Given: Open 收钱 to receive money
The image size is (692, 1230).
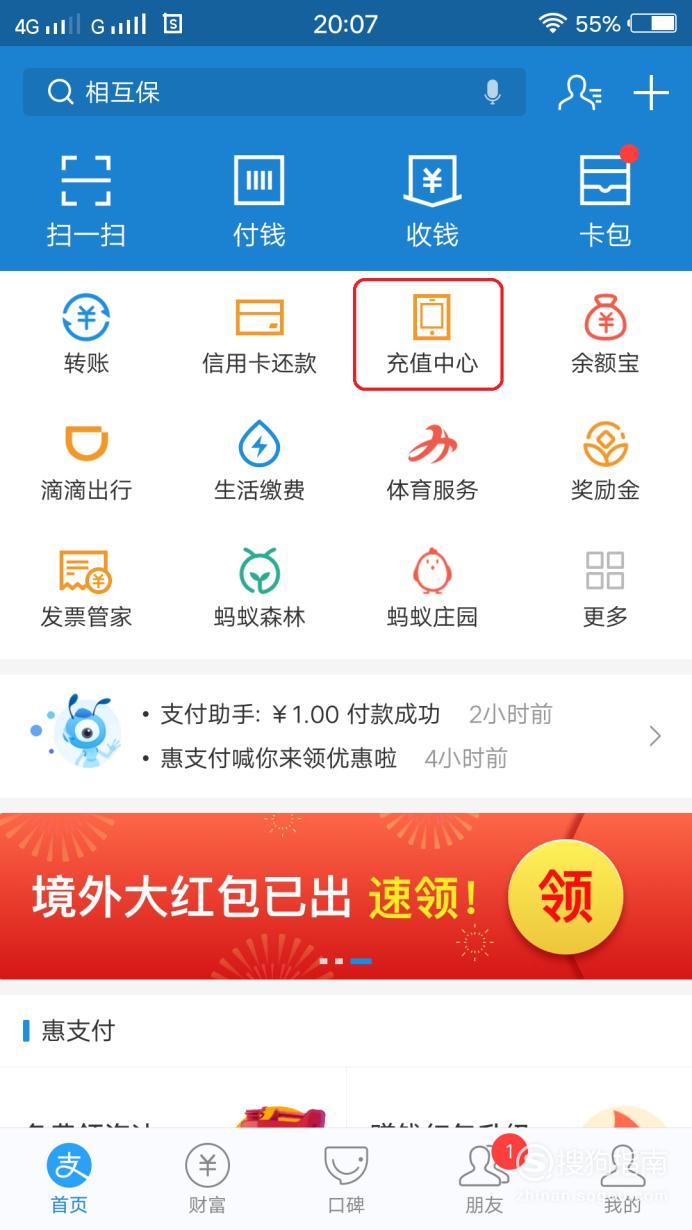Looking at the screenshot, I should (x=432, y=201).
